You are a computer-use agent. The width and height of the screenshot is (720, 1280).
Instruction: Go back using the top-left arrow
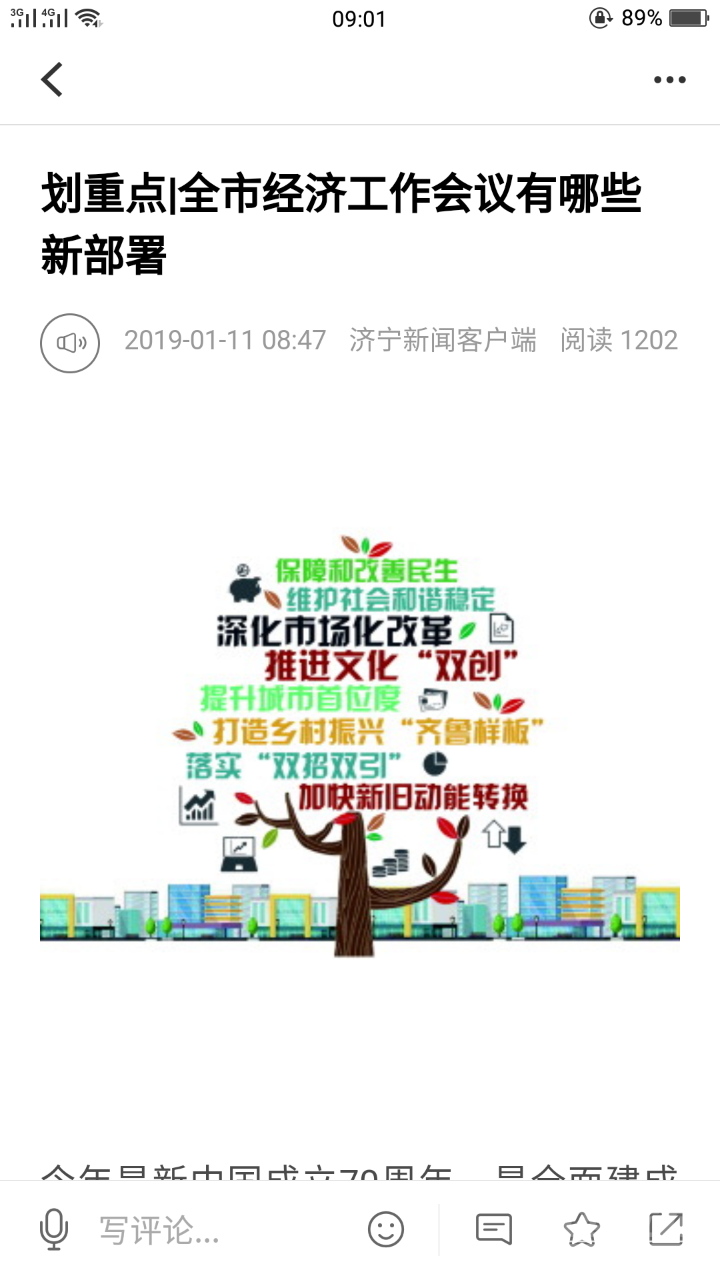[52, 80]
